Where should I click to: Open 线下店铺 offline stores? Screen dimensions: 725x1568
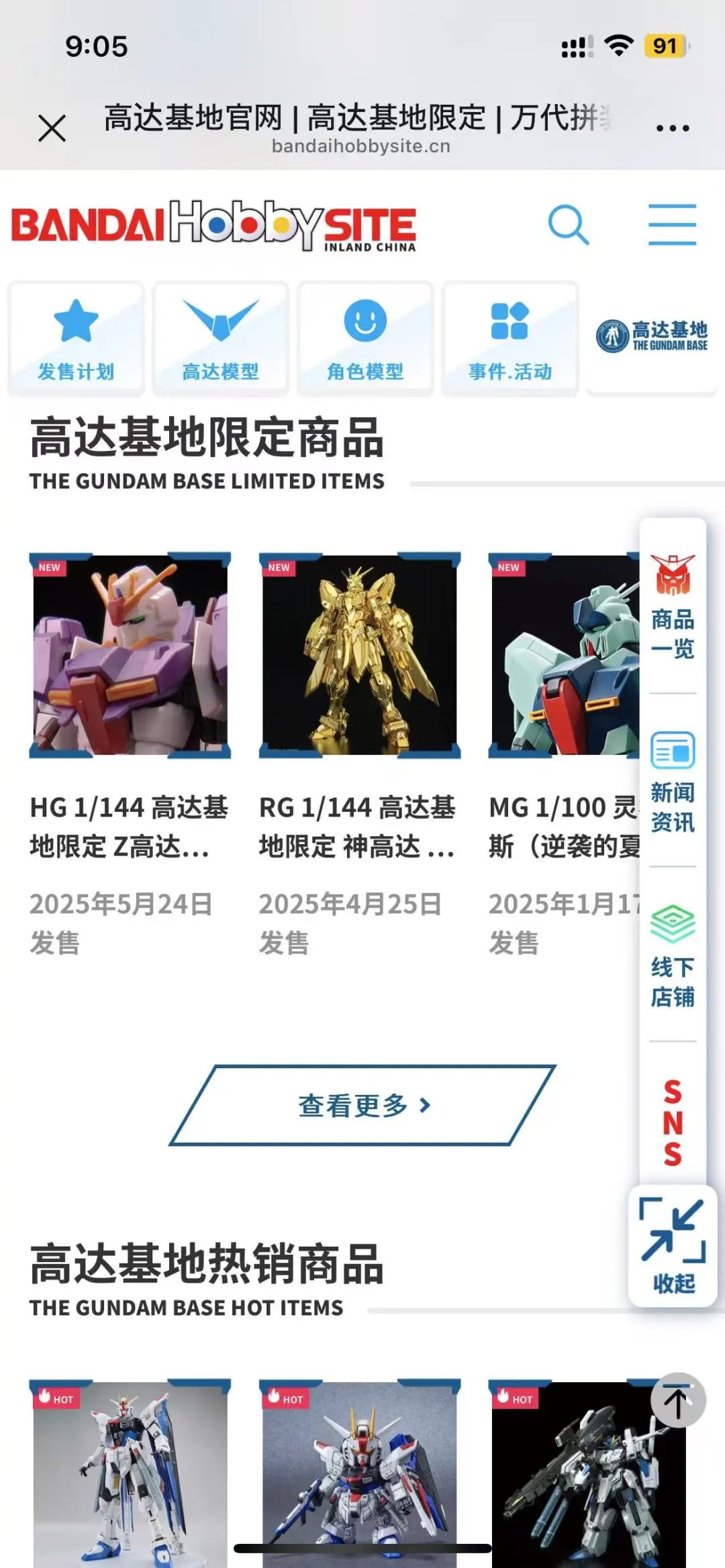pyautogui.click(x=673, y=956)
